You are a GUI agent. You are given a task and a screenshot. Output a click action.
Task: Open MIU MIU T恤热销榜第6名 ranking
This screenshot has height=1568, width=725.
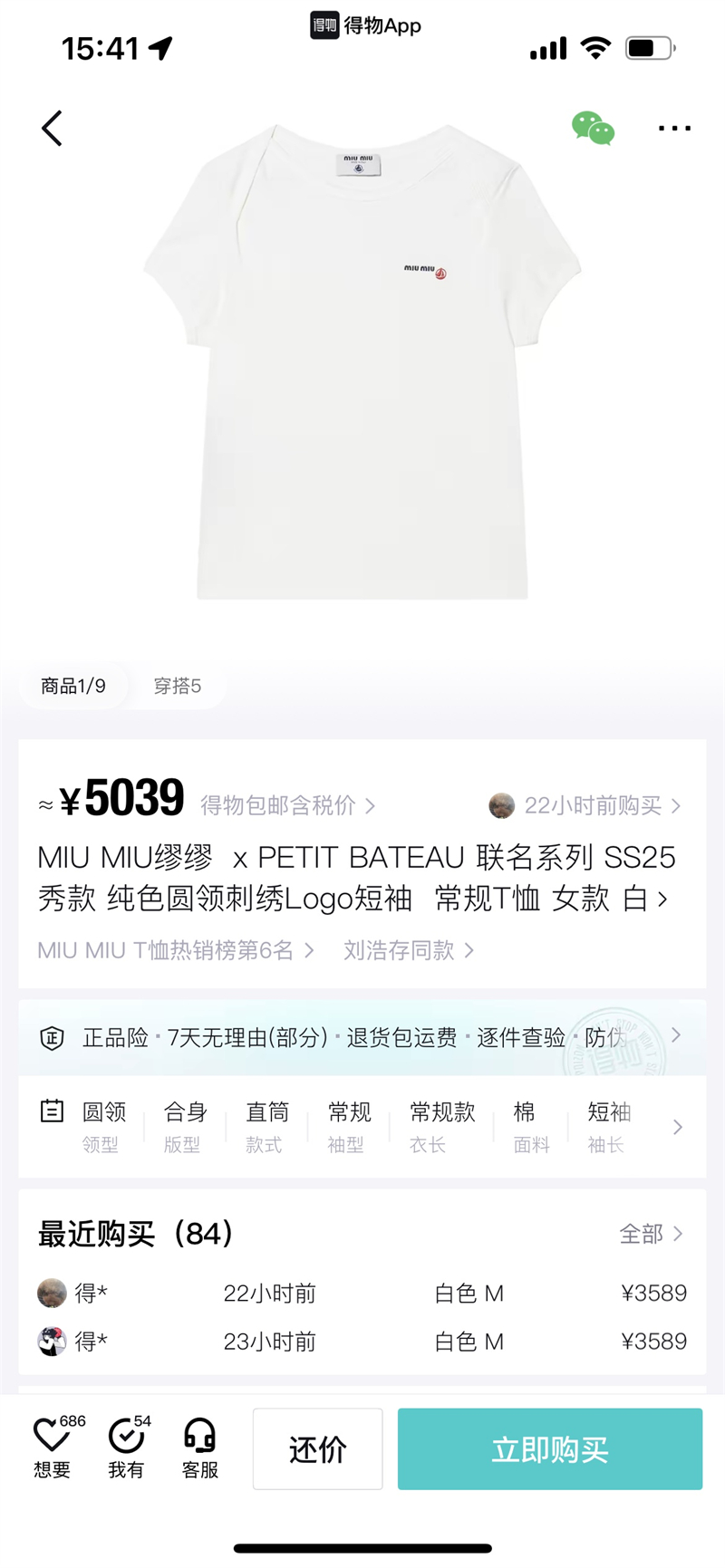coord(175,950)
